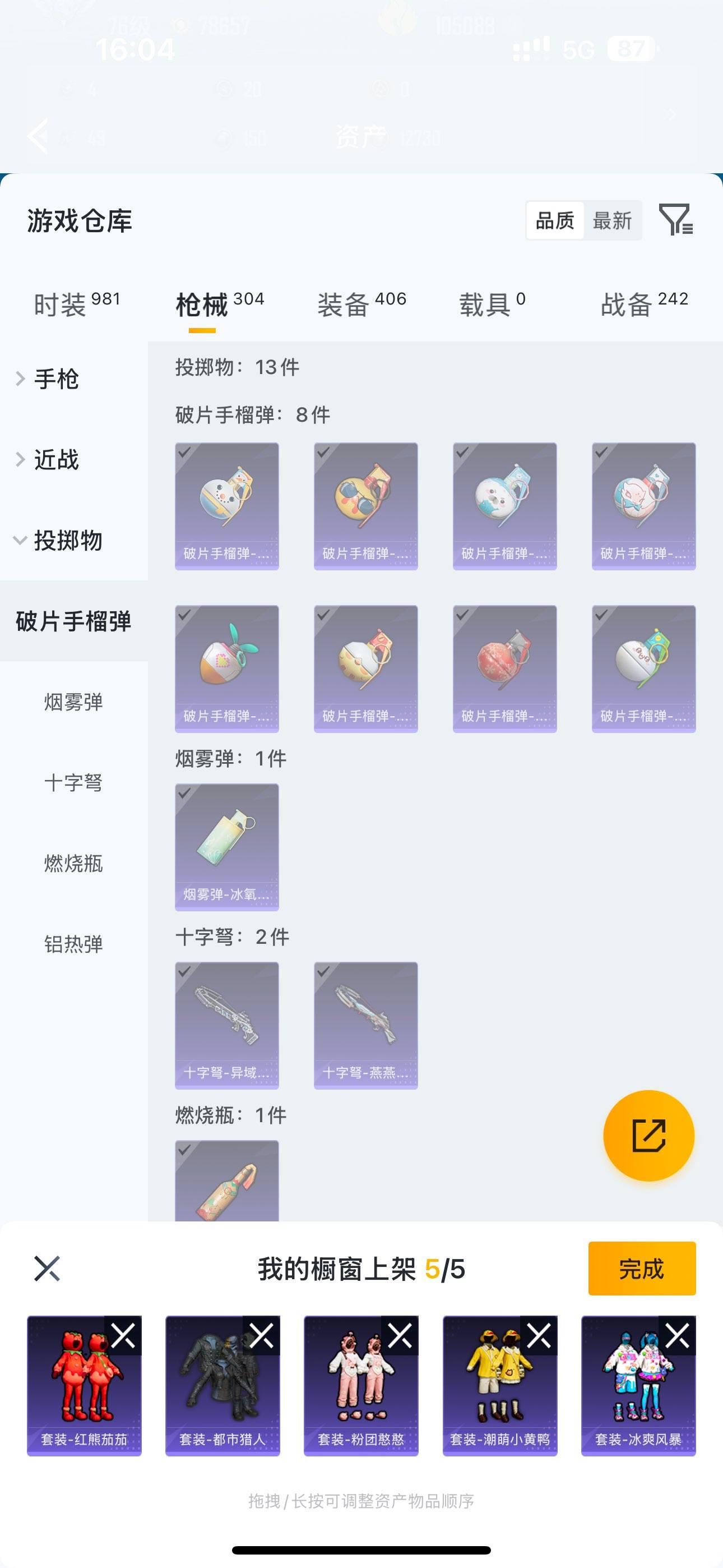The height and width of the screenshot is (1568, 723).
Task: Select the 铝热弹 subcategory
Action: click(73, 944)
